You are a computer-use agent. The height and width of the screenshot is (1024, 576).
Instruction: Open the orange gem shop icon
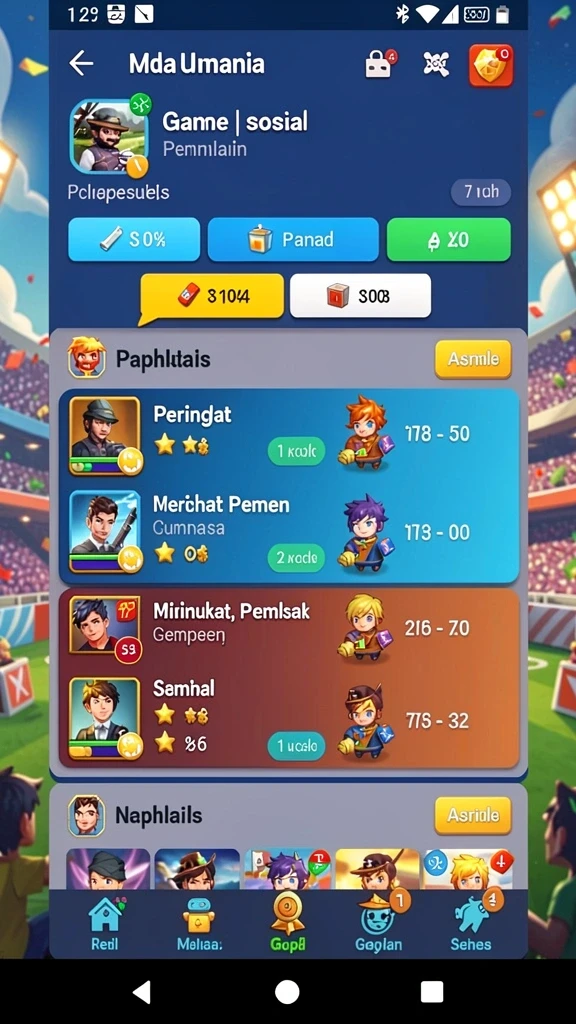coord(490,65)
